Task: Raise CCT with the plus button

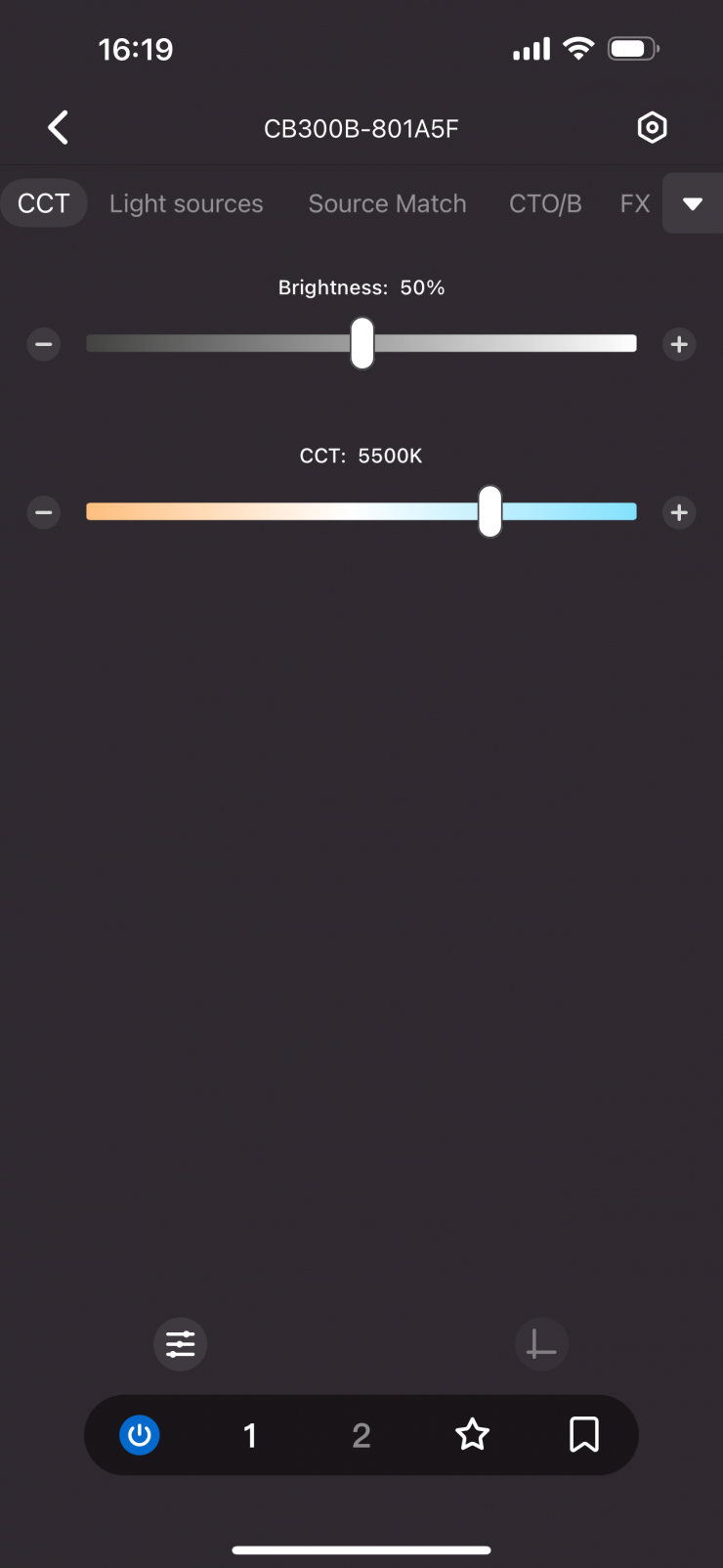Action: (679, 512)
